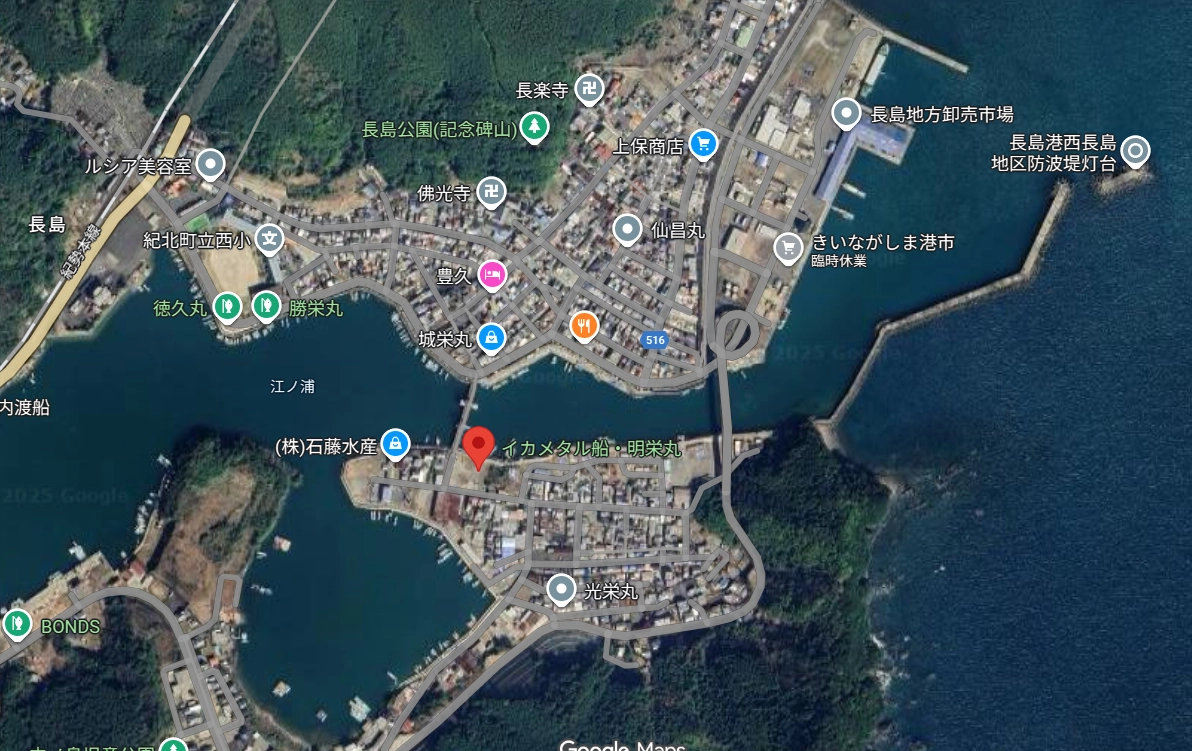Select the 紀北町立西小 school marker
Screen dimensions: 1192x751
tap(269, 238)
